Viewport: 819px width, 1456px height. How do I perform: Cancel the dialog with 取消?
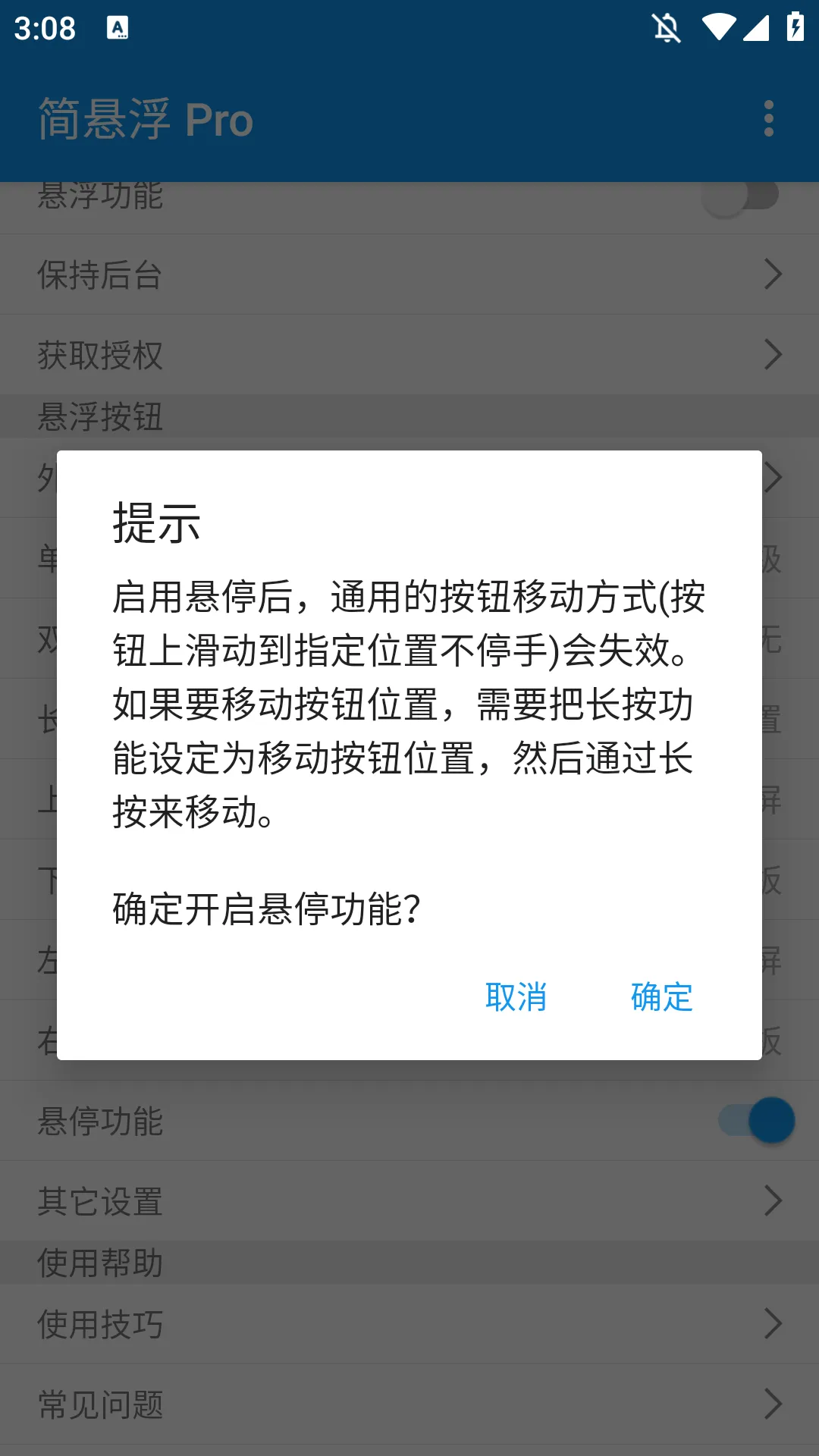tap(516, 996)
